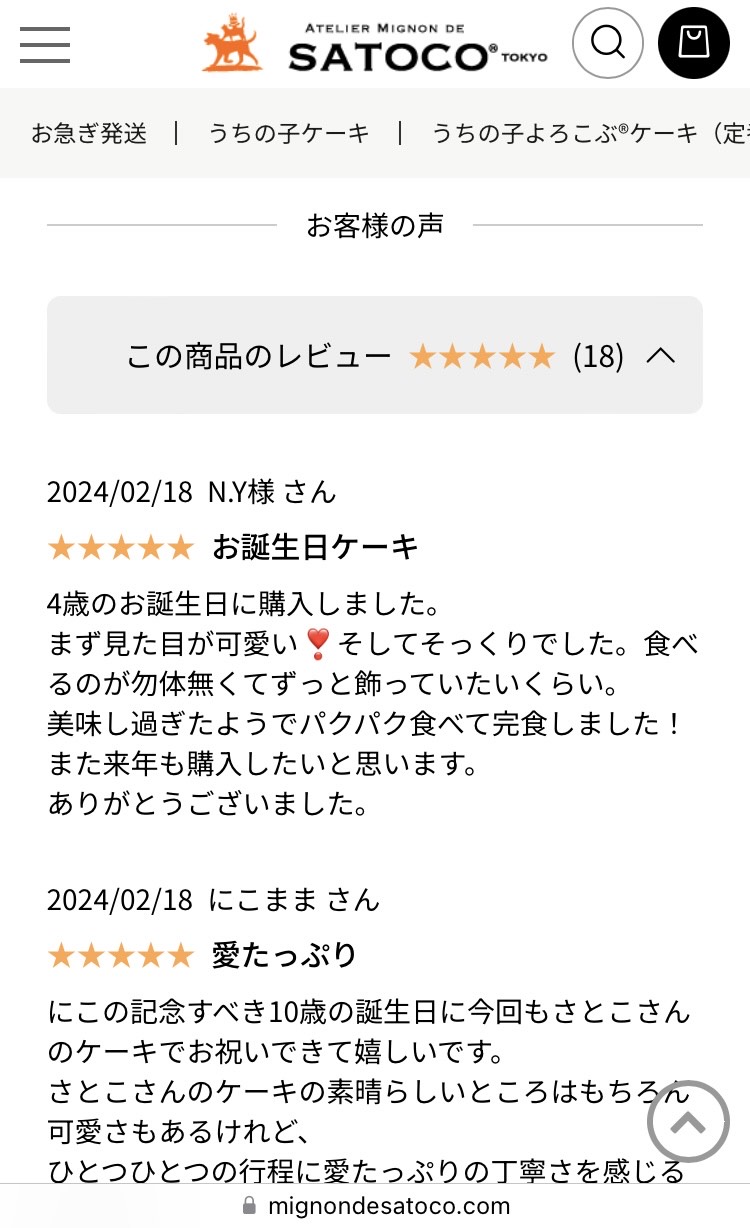The image size is (750, 1228).
Task: Open the search icon
Action: click(x=607, y=43)
